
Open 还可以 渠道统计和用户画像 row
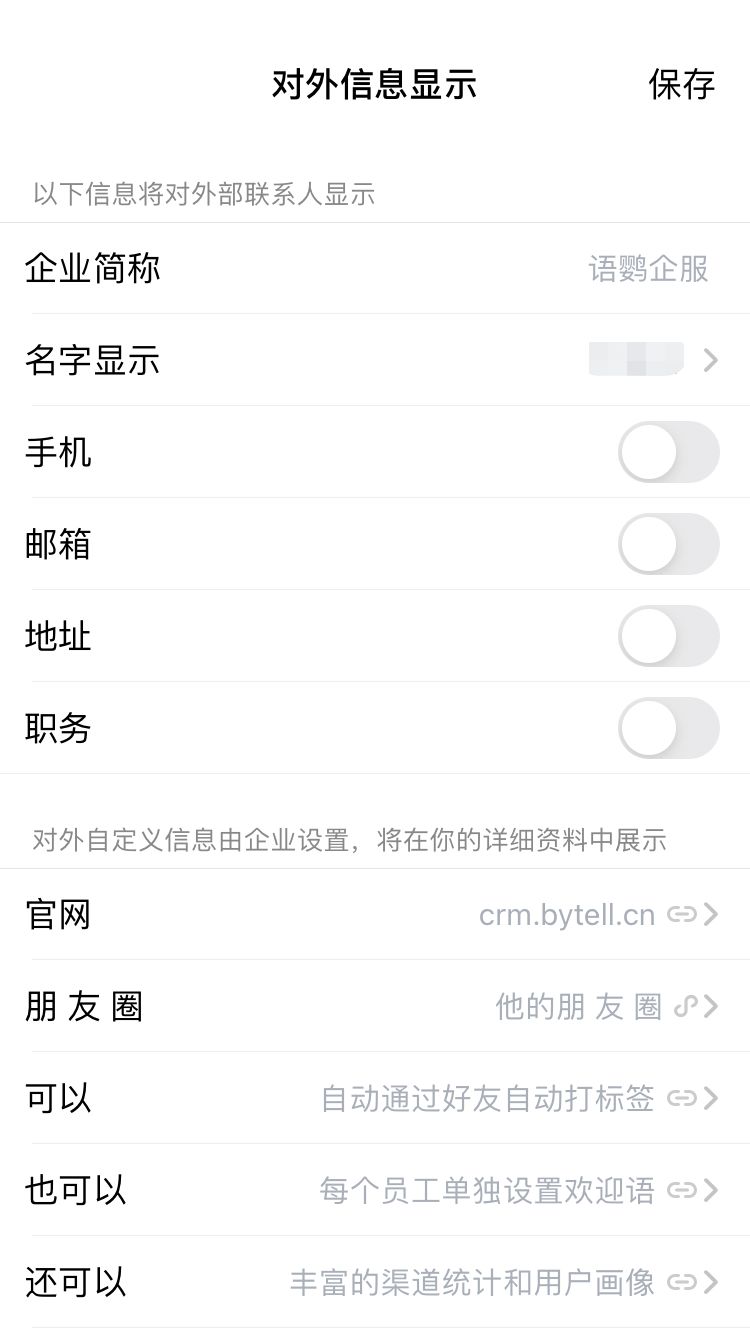375,1282
